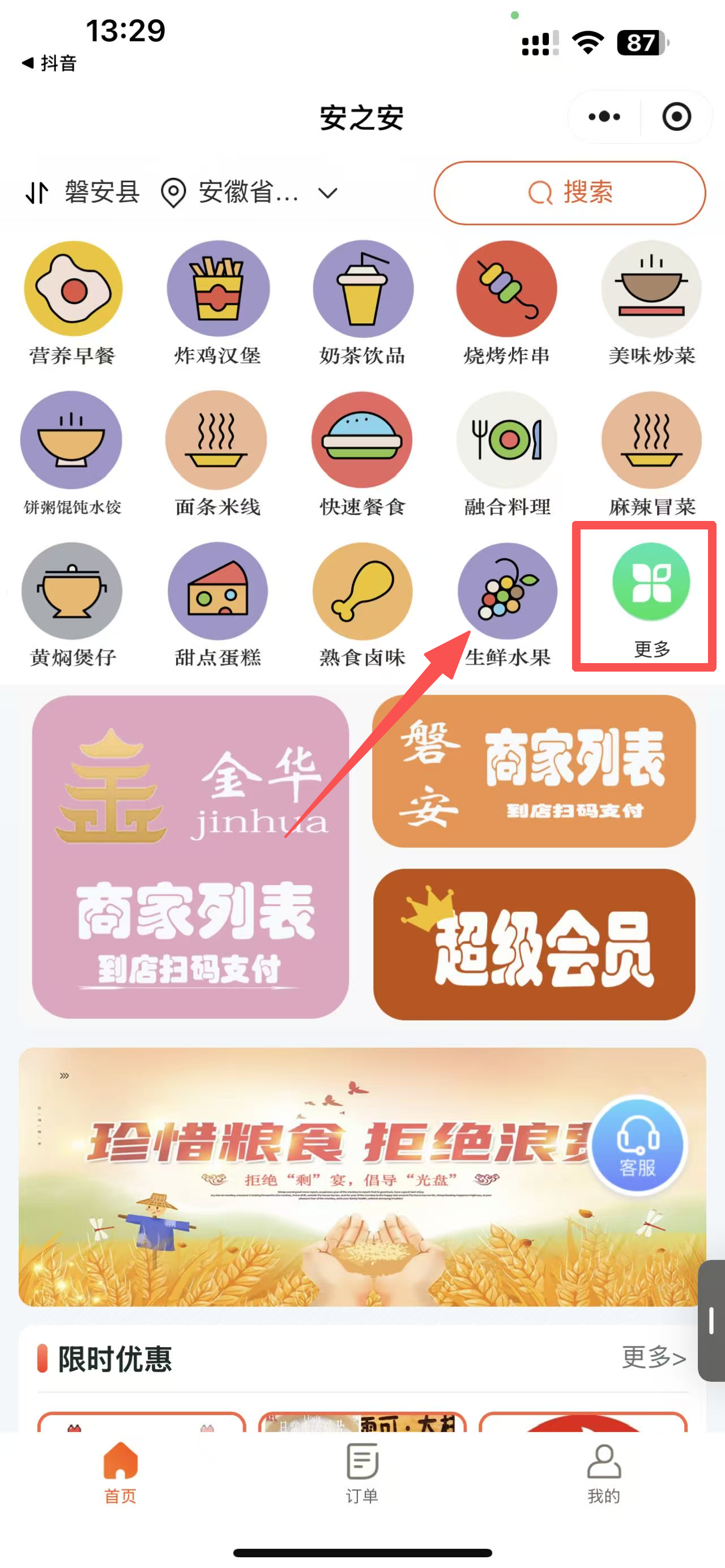Open the 超级会员 membership card
Screen dimensions: 725x1568
pyautogui.click(x=533, y=944)
